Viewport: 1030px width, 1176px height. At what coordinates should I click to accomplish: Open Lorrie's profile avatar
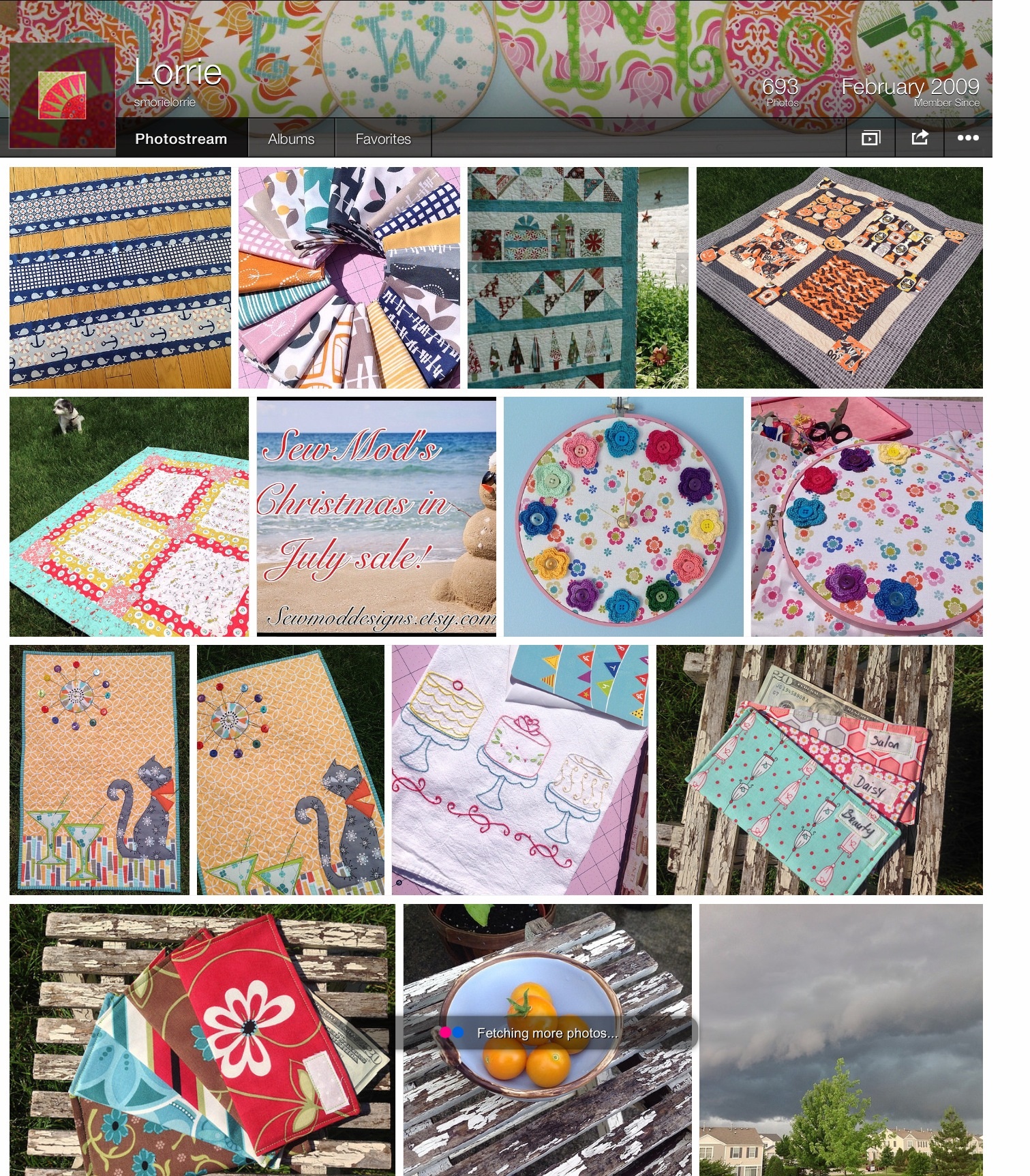tap(62, 95)
